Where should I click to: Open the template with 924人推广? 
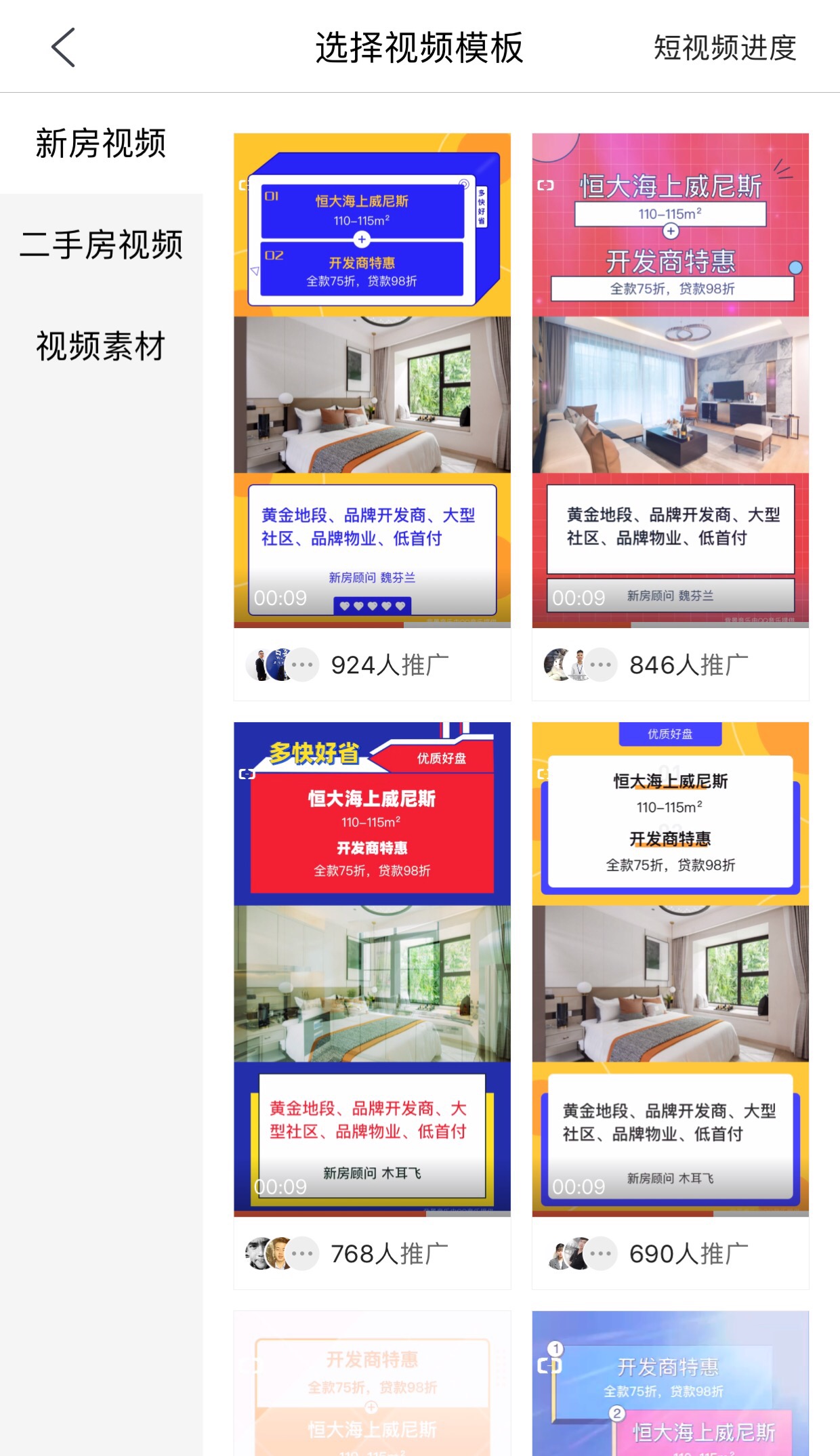[372, 379]
